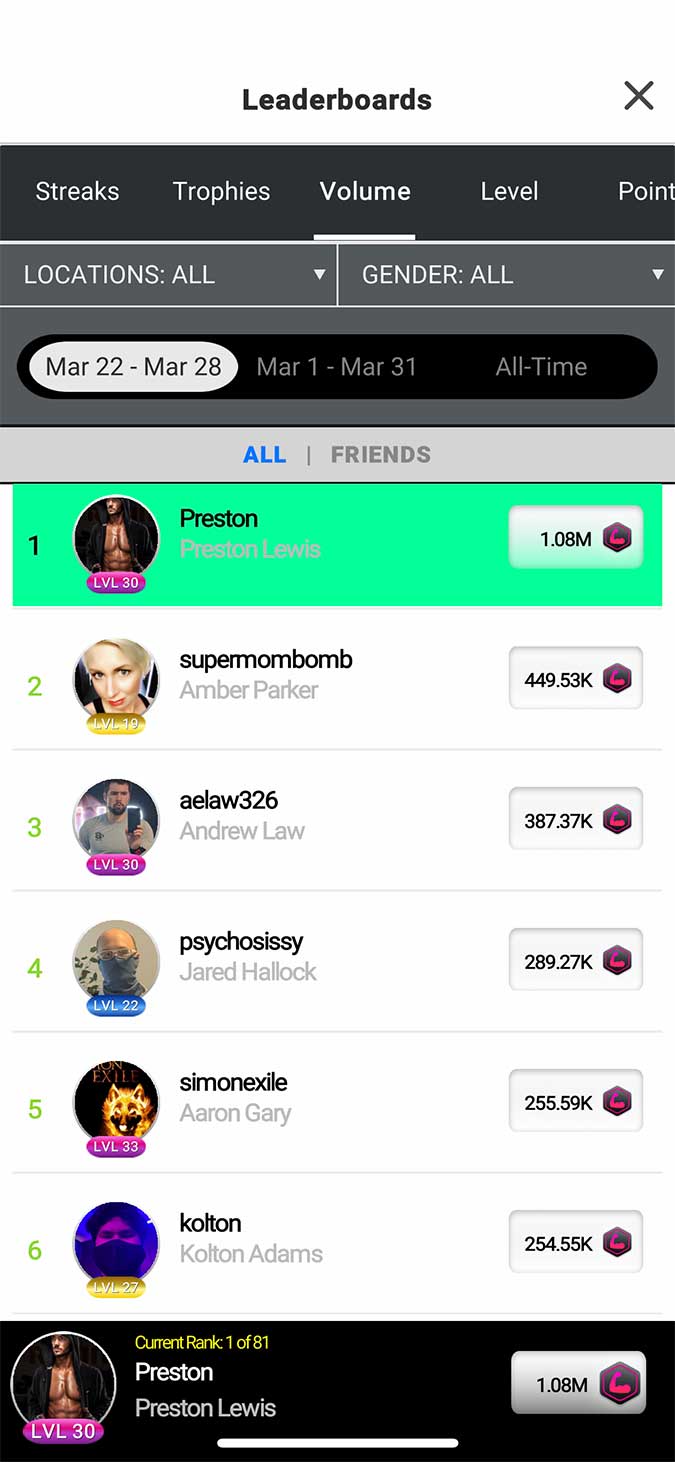675x1462 pixels.
Task: Switch to the Trophies tab
Action: coord(221,191)
